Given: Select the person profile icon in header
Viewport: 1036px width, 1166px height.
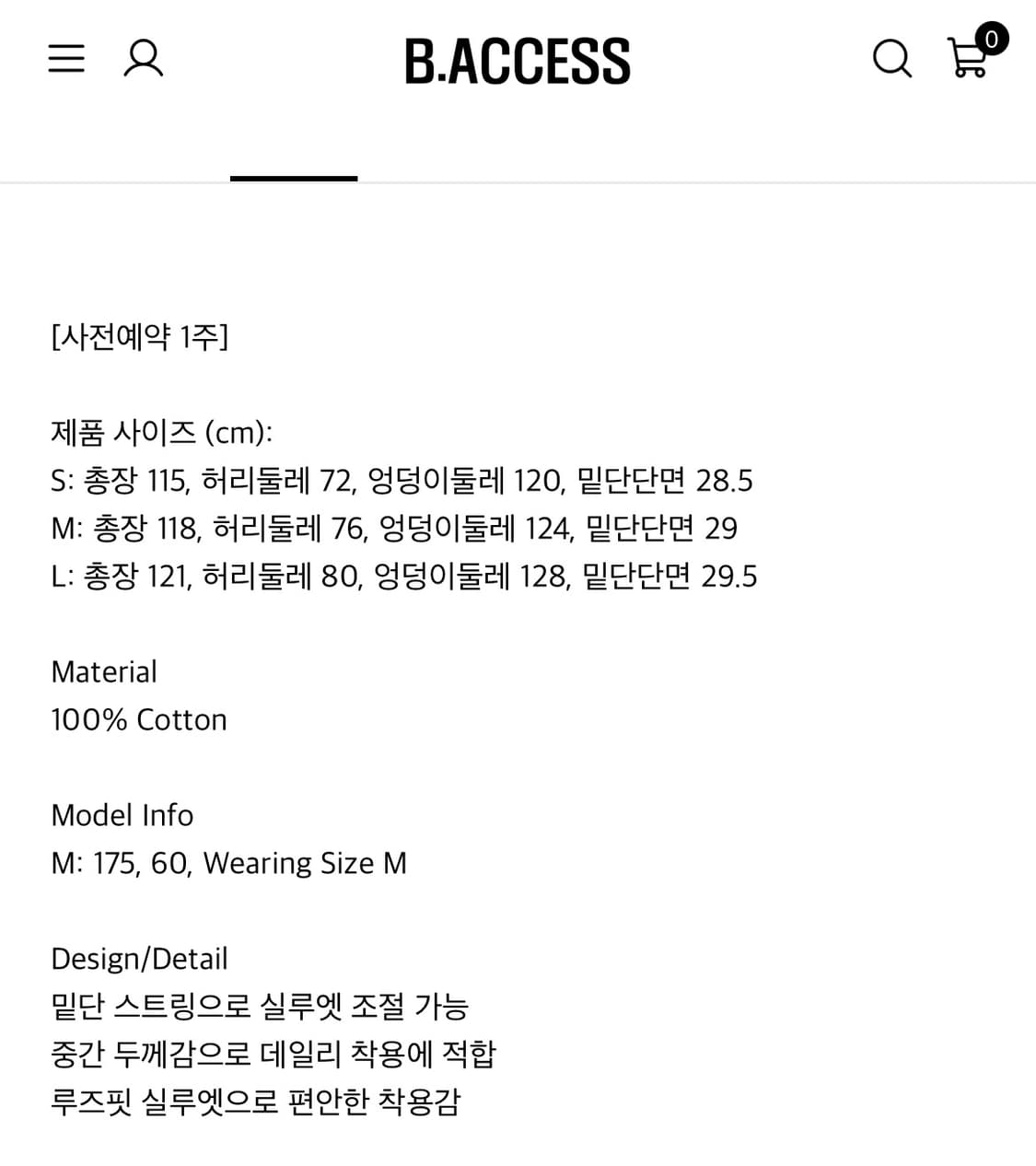Looking at the screenshot, I should pos(141,58).
